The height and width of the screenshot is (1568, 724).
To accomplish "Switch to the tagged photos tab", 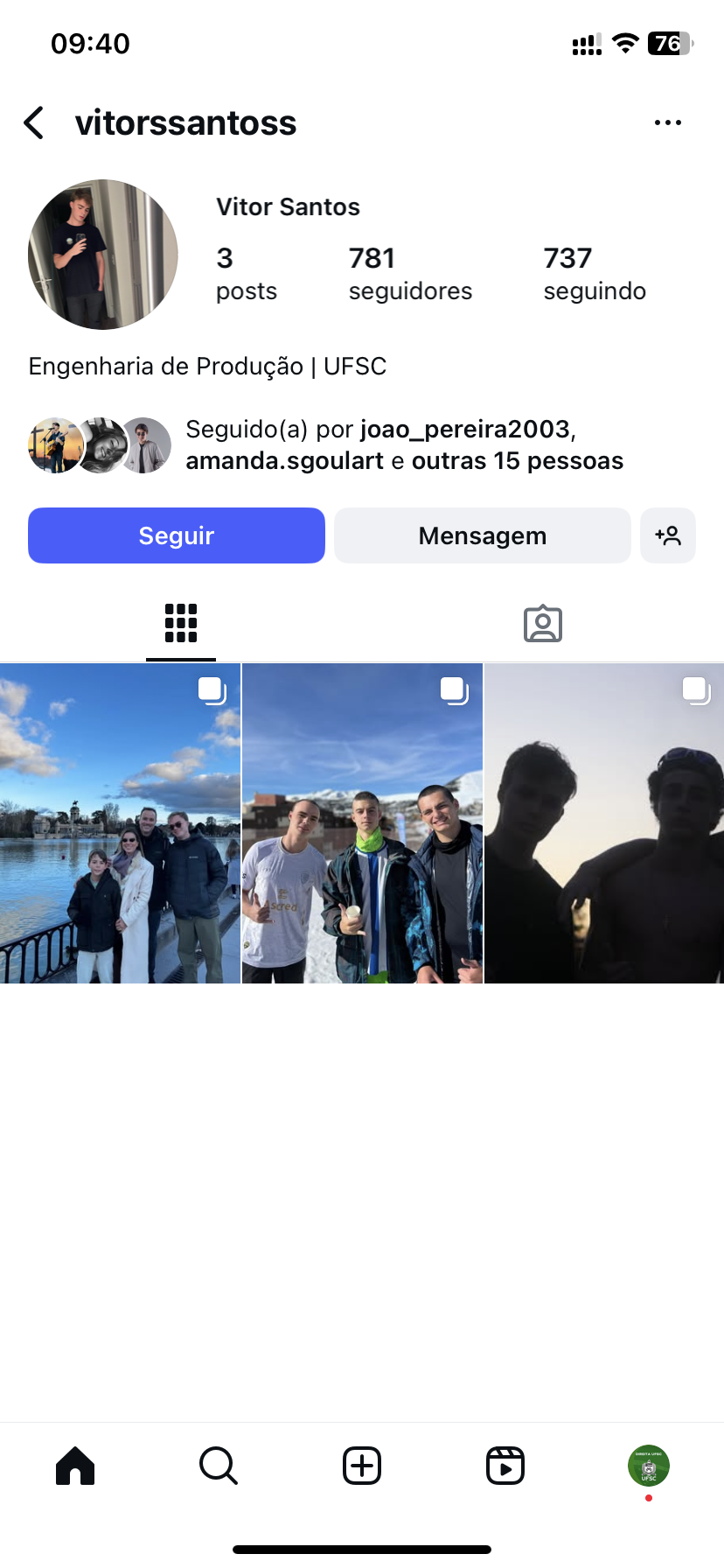I will tap(542, 623).
